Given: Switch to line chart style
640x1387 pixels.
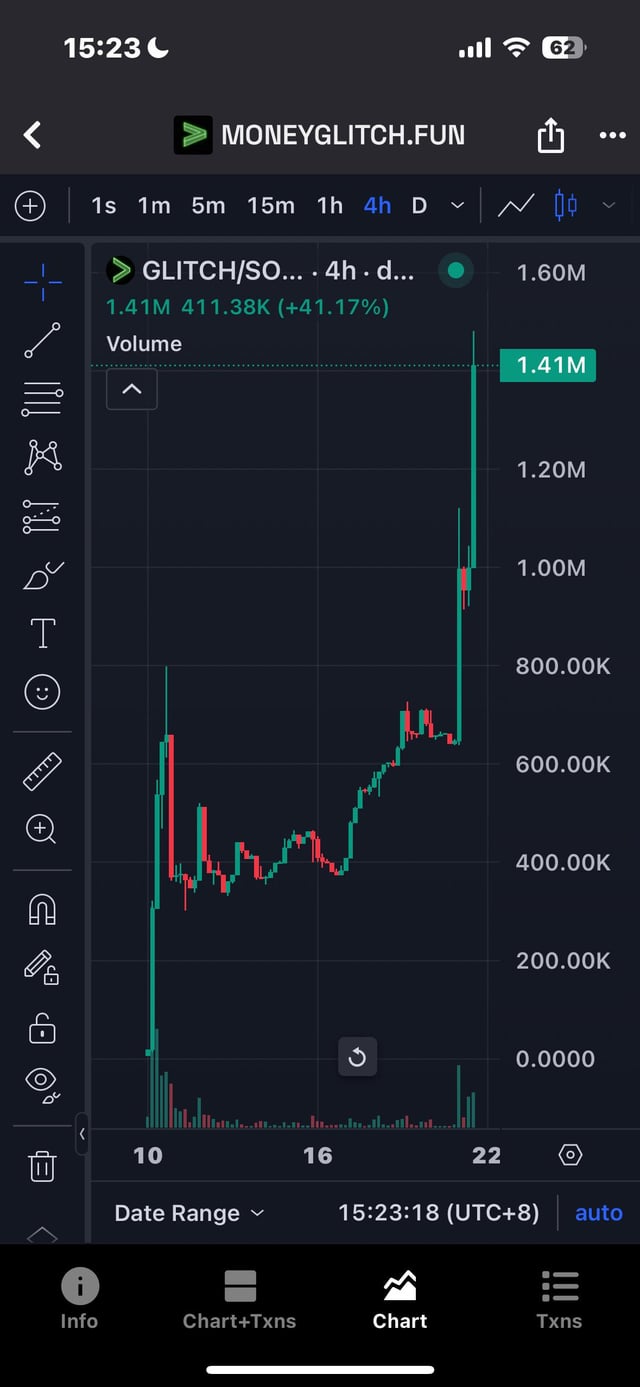Looking at the screenshot, I should [x=516, y=206].
